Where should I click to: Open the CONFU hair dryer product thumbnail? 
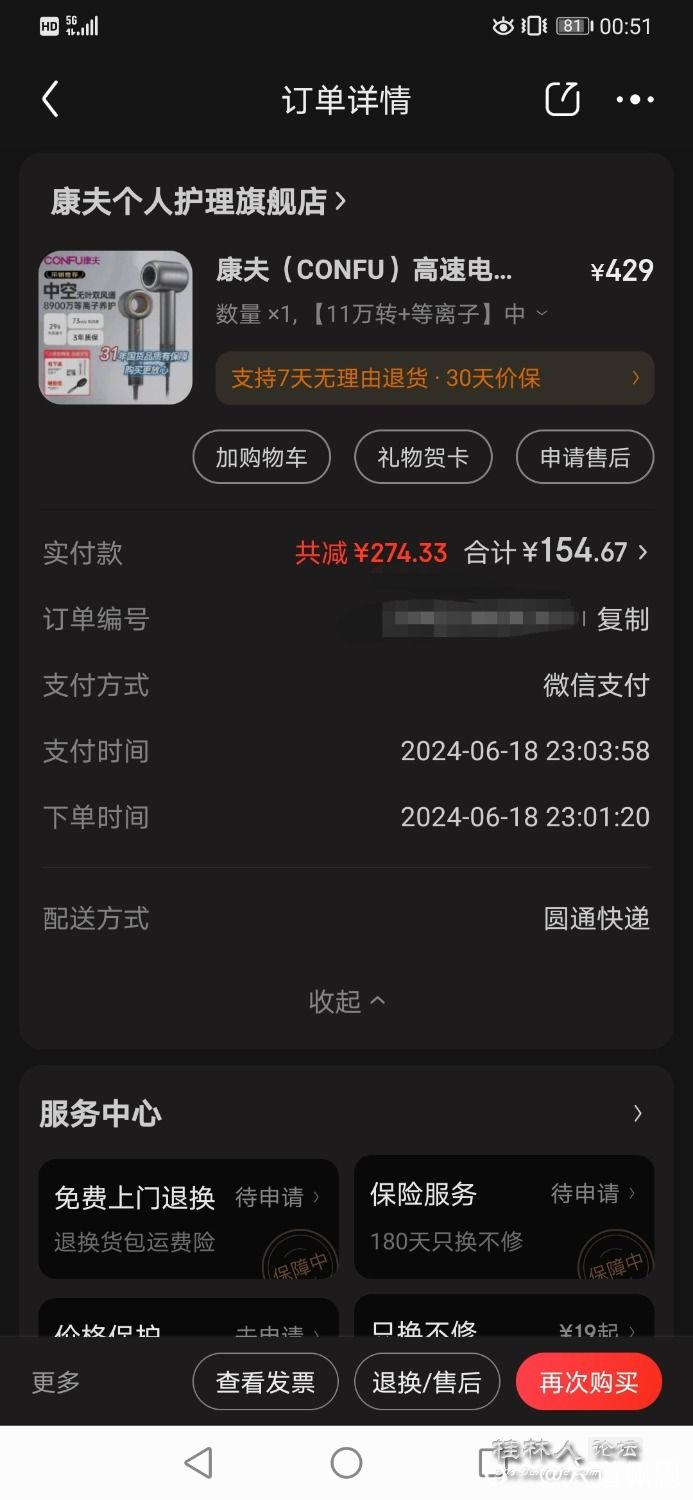[115, 327]
